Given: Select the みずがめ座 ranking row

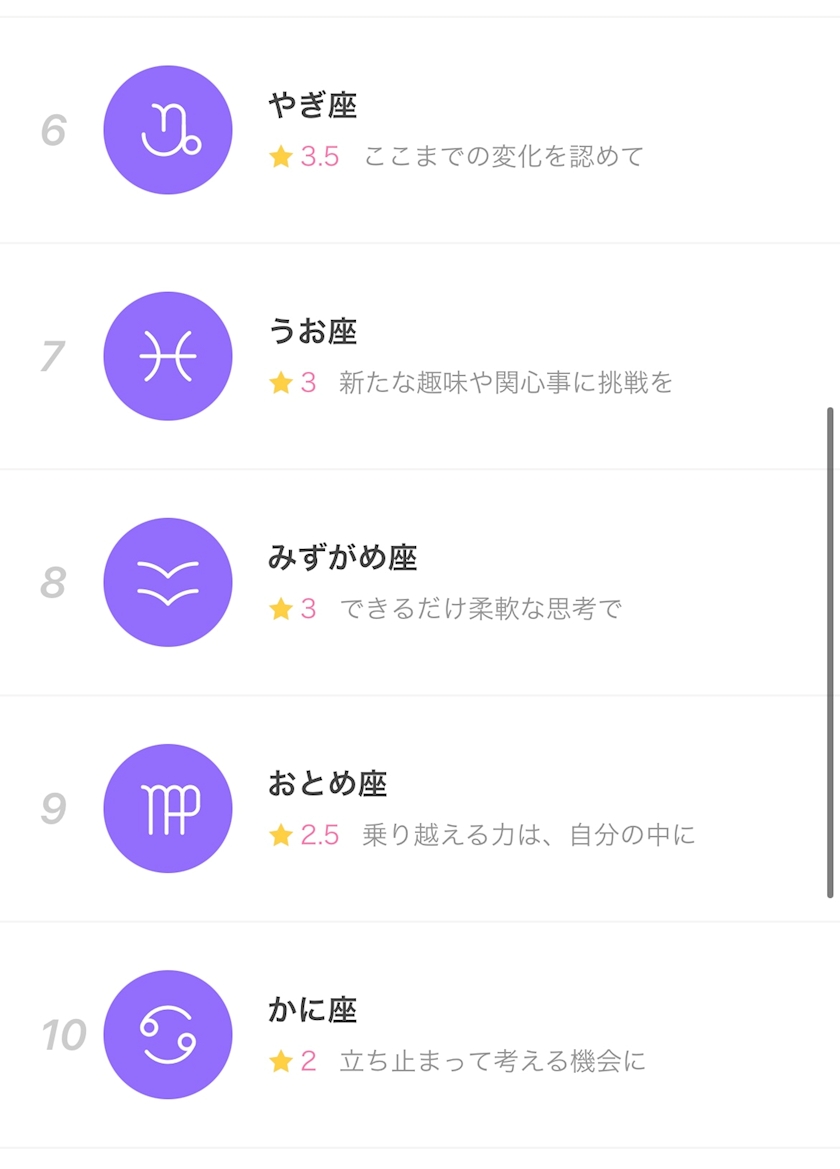Looking at the screenshot, I should 420,582.
